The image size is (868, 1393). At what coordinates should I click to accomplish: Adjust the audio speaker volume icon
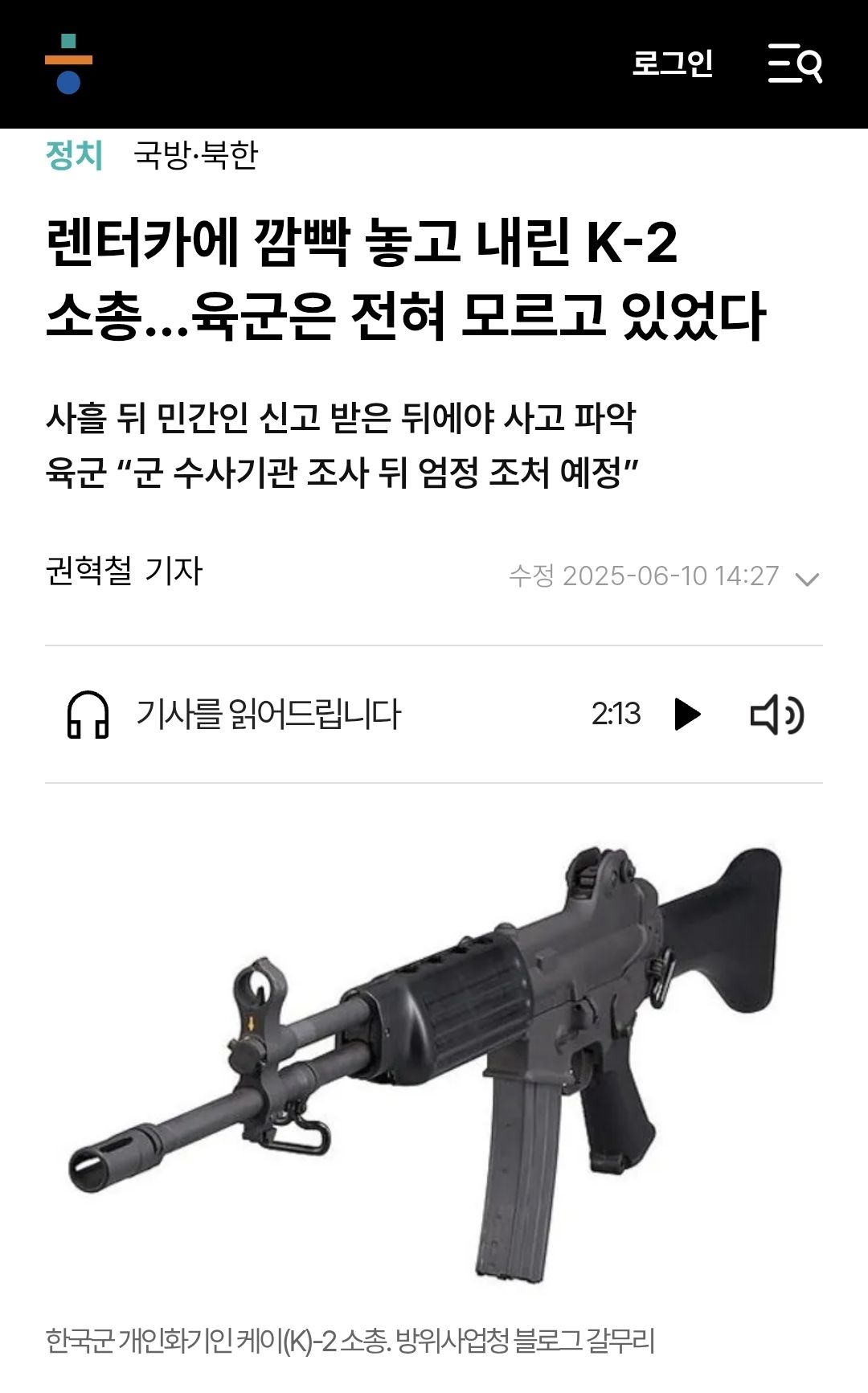coord(776,714)
